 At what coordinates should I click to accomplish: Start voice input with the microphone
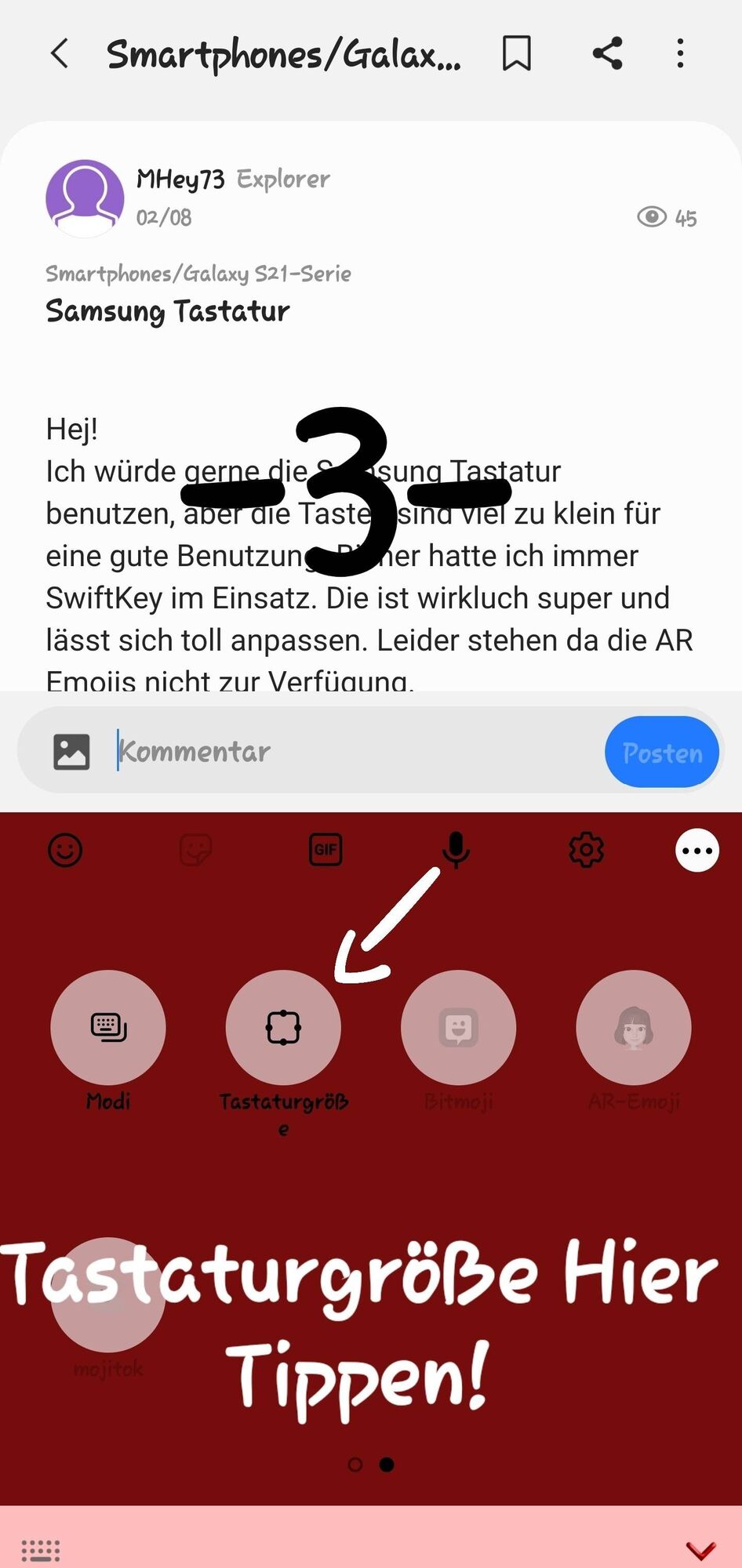(x=456, y=850)
